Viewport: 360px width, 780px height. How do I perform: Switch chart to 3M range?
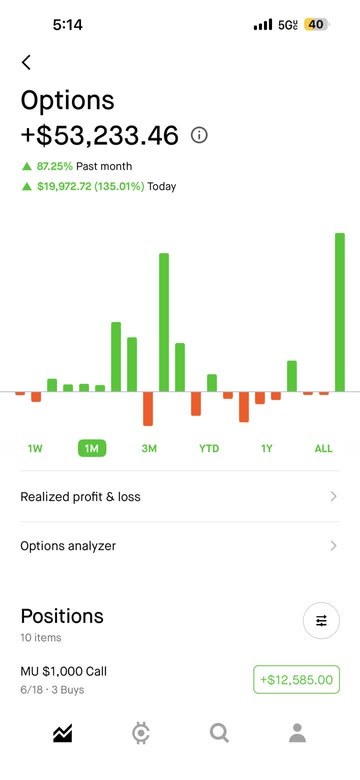149,448
